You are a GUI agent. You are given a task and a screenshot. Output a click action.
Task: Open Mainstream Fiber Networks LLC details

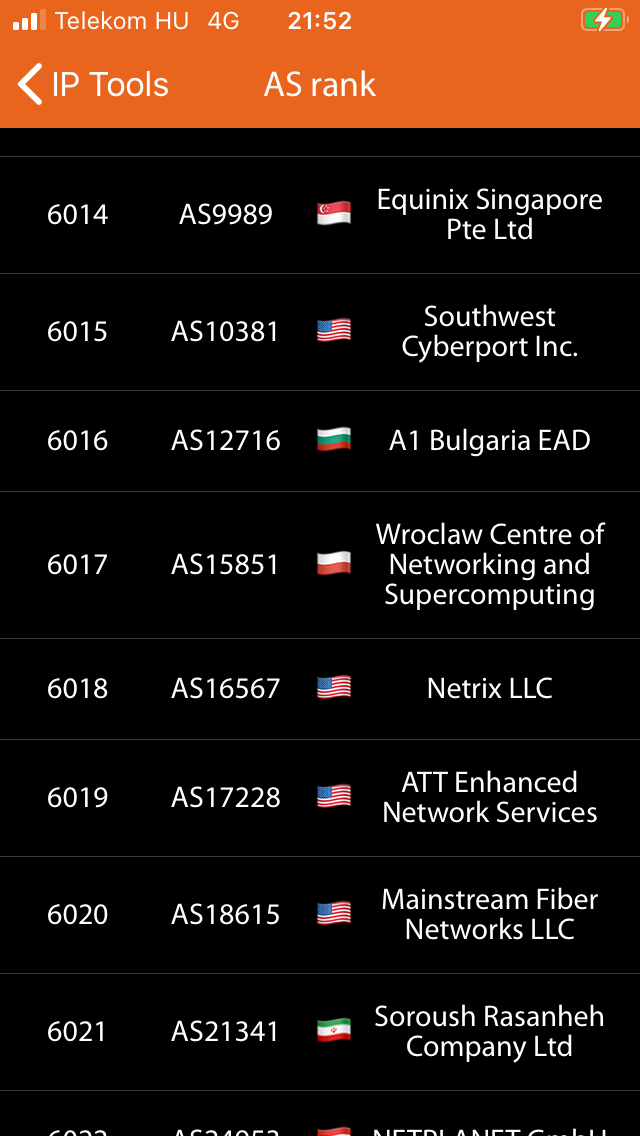(320, 916)
